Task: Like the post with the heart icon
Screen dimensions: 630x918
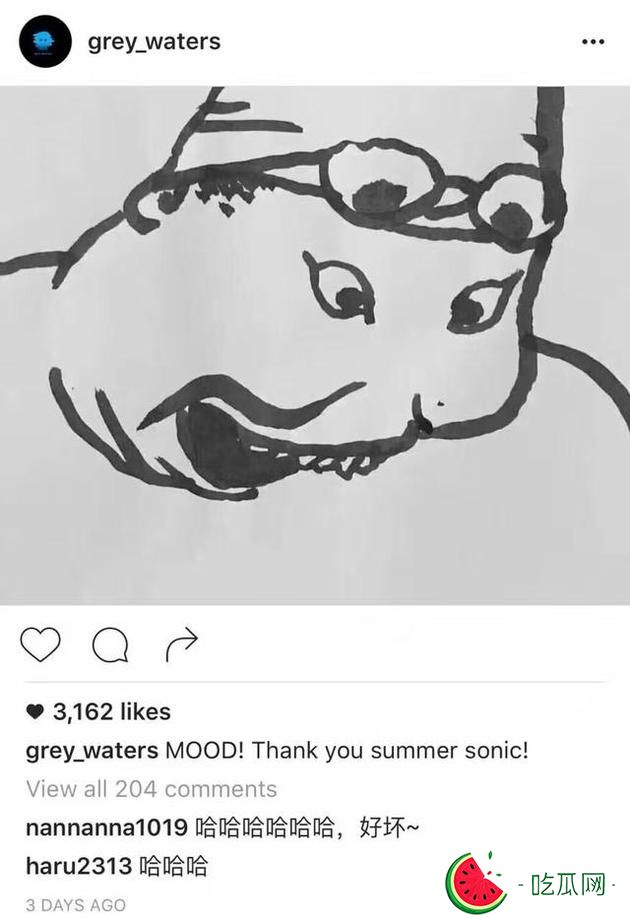Action: click(41, 645)
